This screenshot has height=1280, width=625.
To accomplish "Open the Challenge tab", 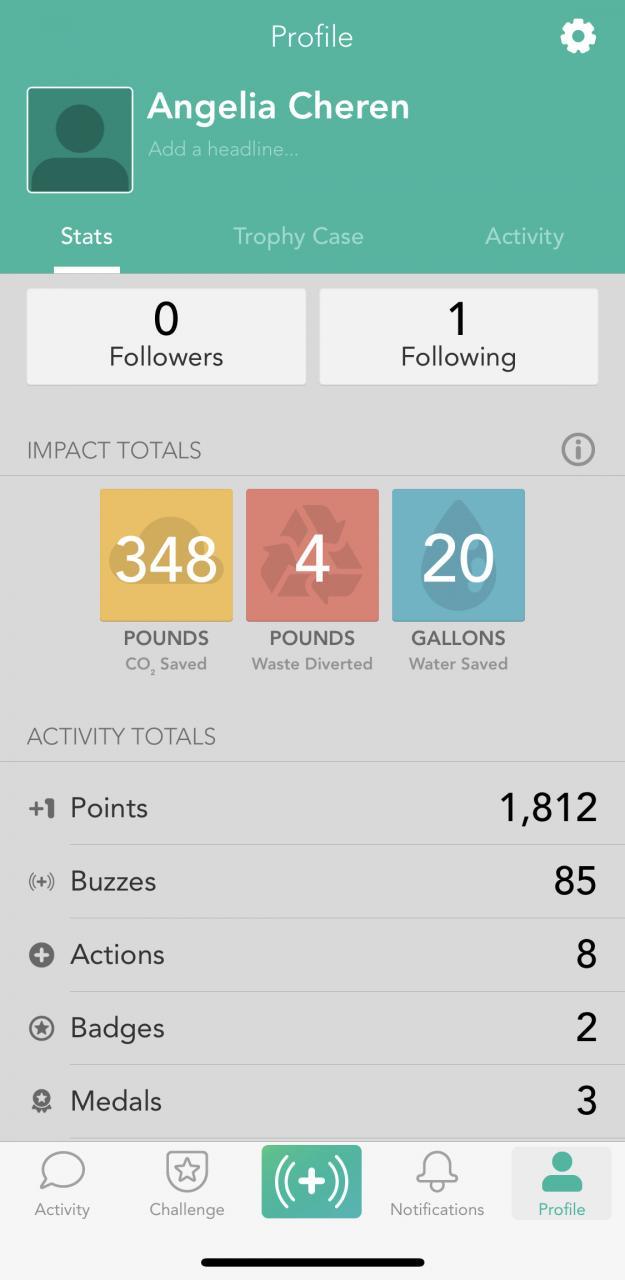I will [x=187, y=1183].
